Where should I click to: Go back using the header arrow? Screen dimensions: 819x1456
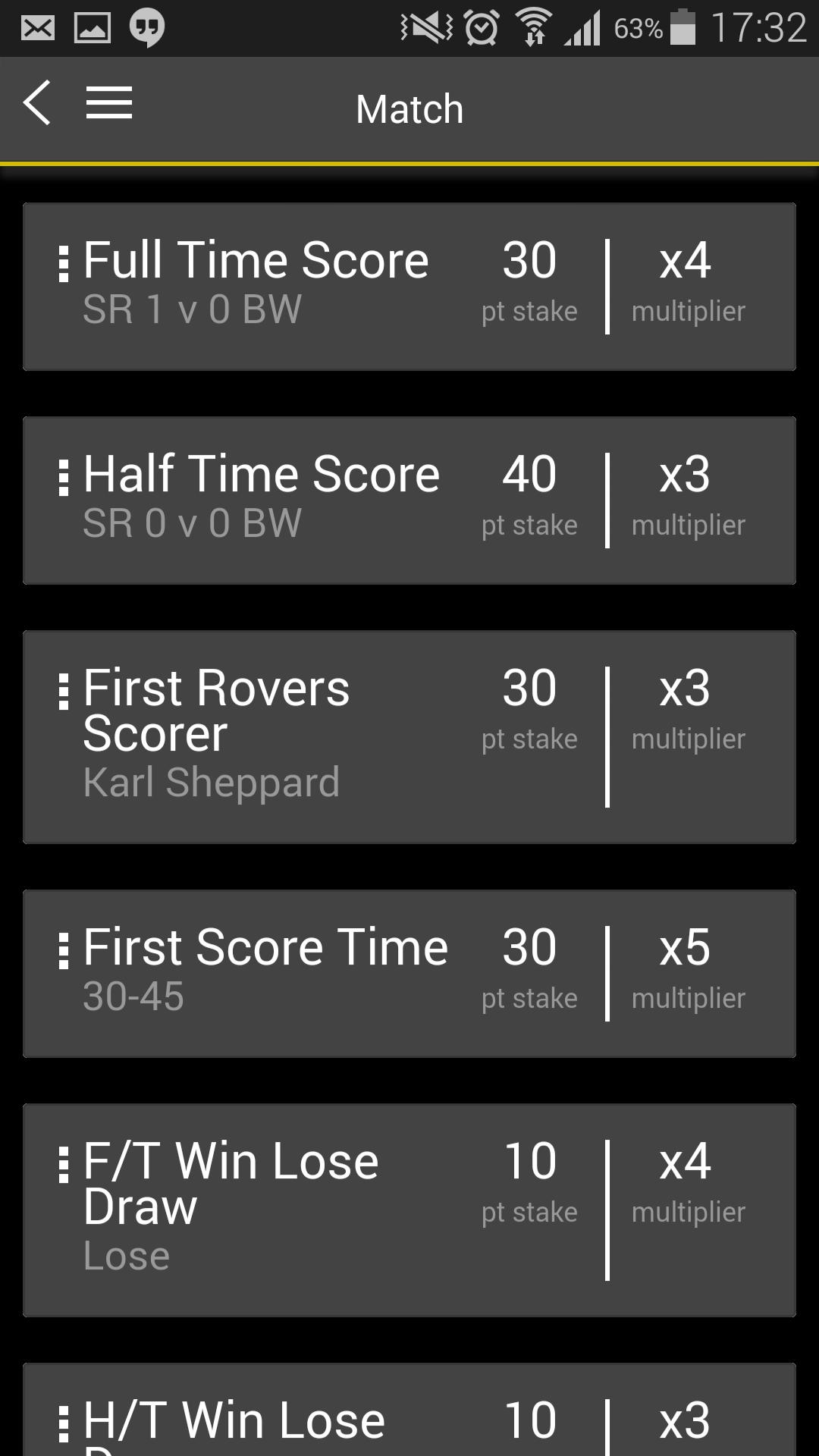[38, 103]
